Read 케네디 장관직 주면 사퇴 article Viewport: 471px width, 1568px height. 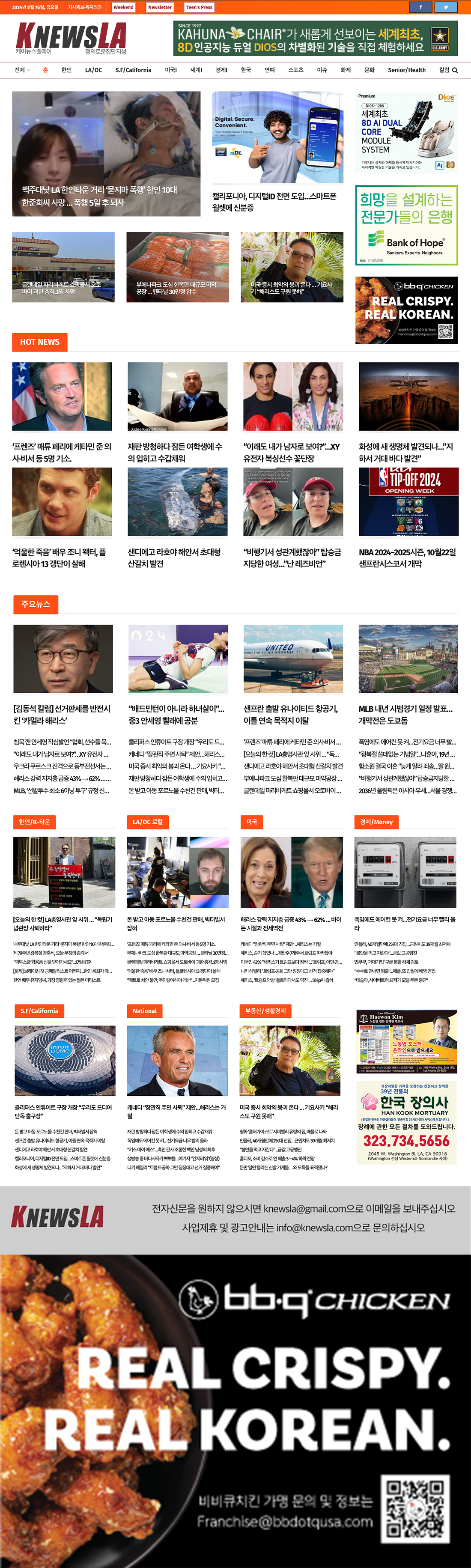coord(176,1112)
